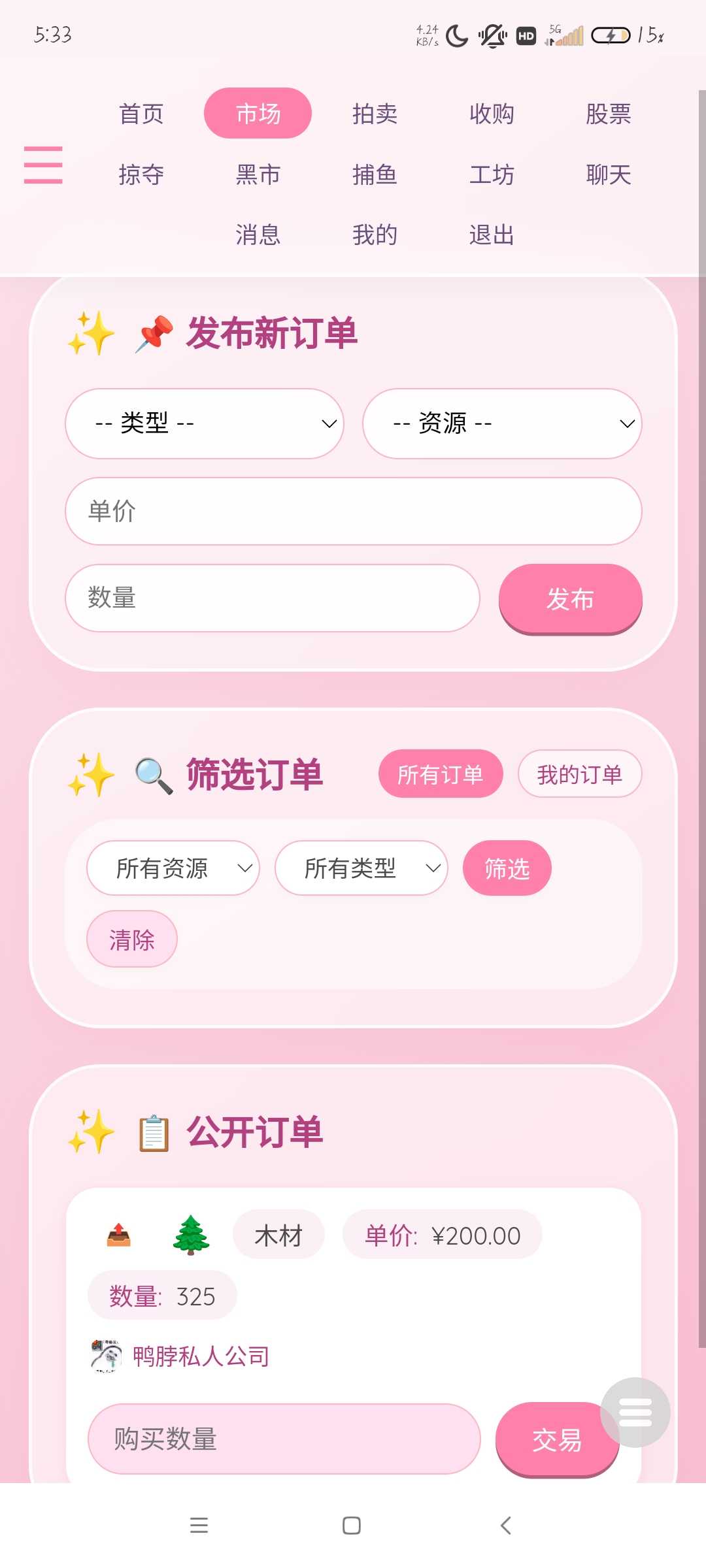Open the hamburger menu icon
This screenshot has width=706, height=1568.
[43, 165]
